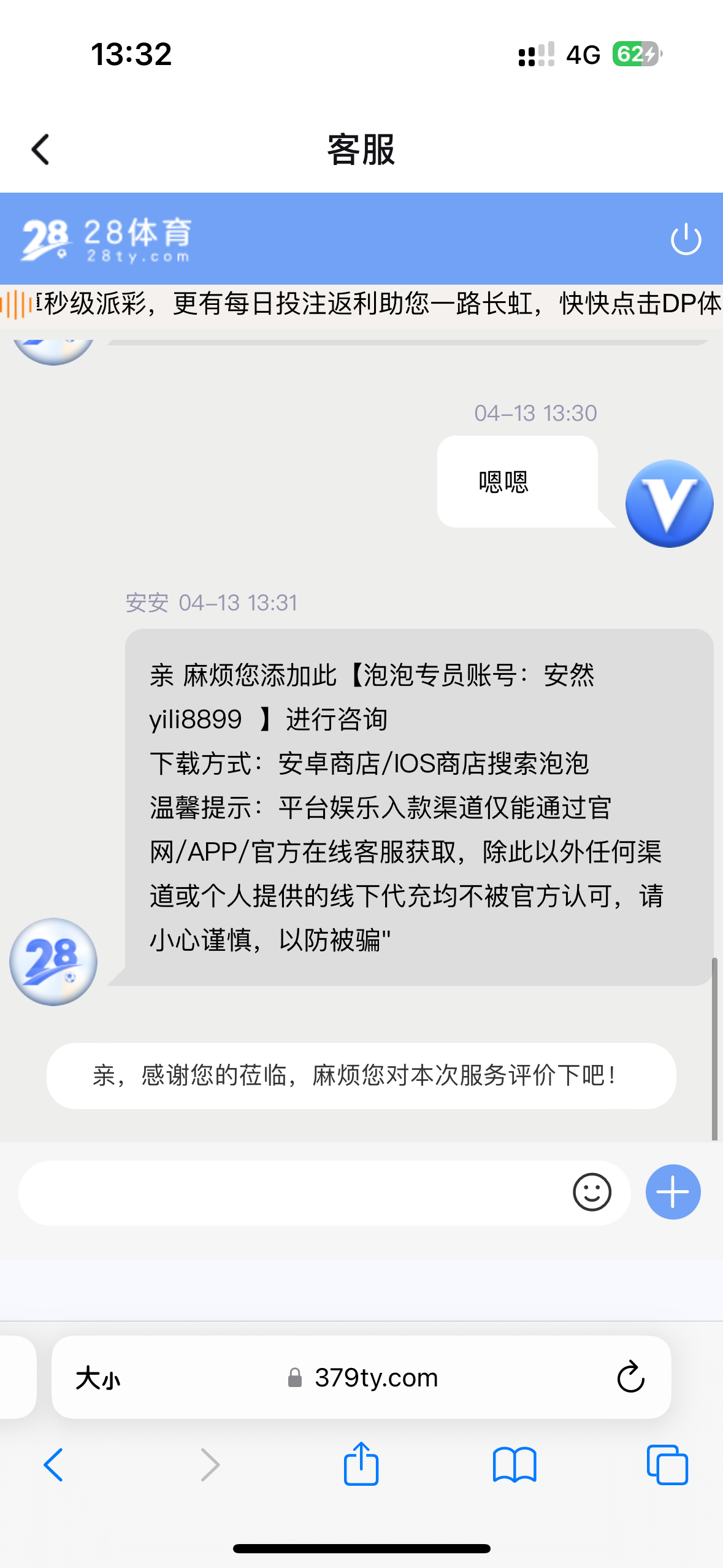Open Safari bookmarks
The width and height of the screenshot is (723, 1568).
point(515,1465)
